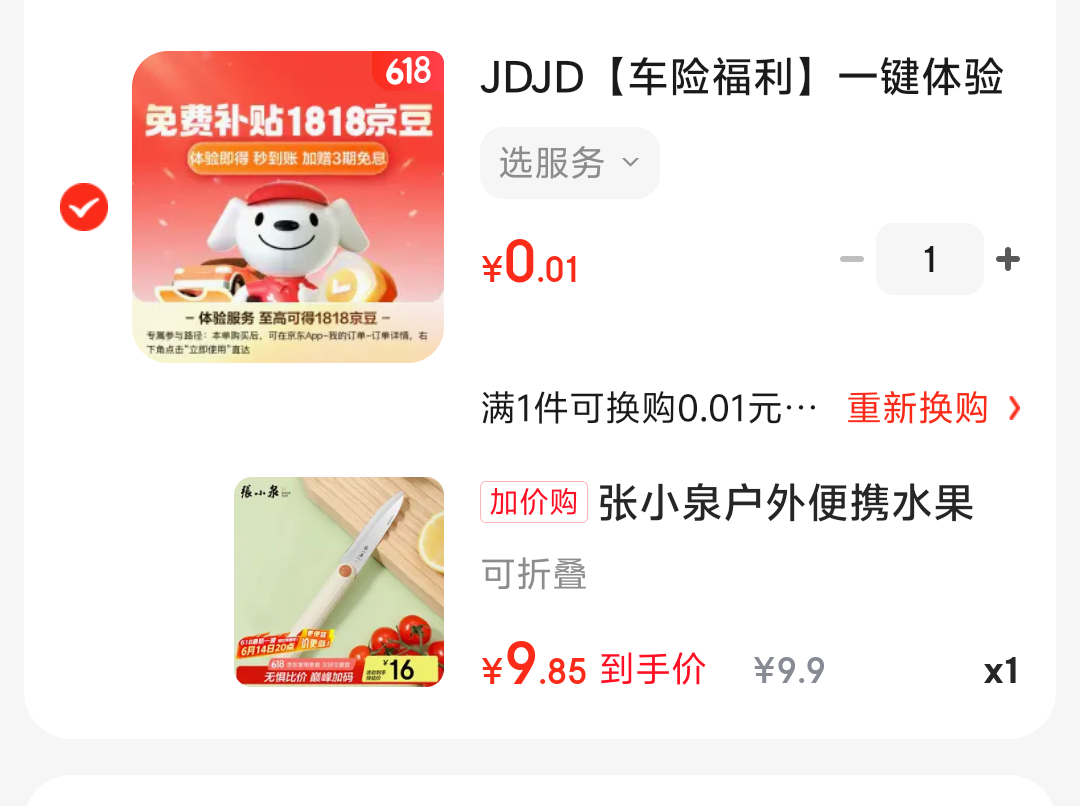Viewport: 1080px width, 806px height.
Task: Tap the quantity field showing 1
Action: coord(929,260)
